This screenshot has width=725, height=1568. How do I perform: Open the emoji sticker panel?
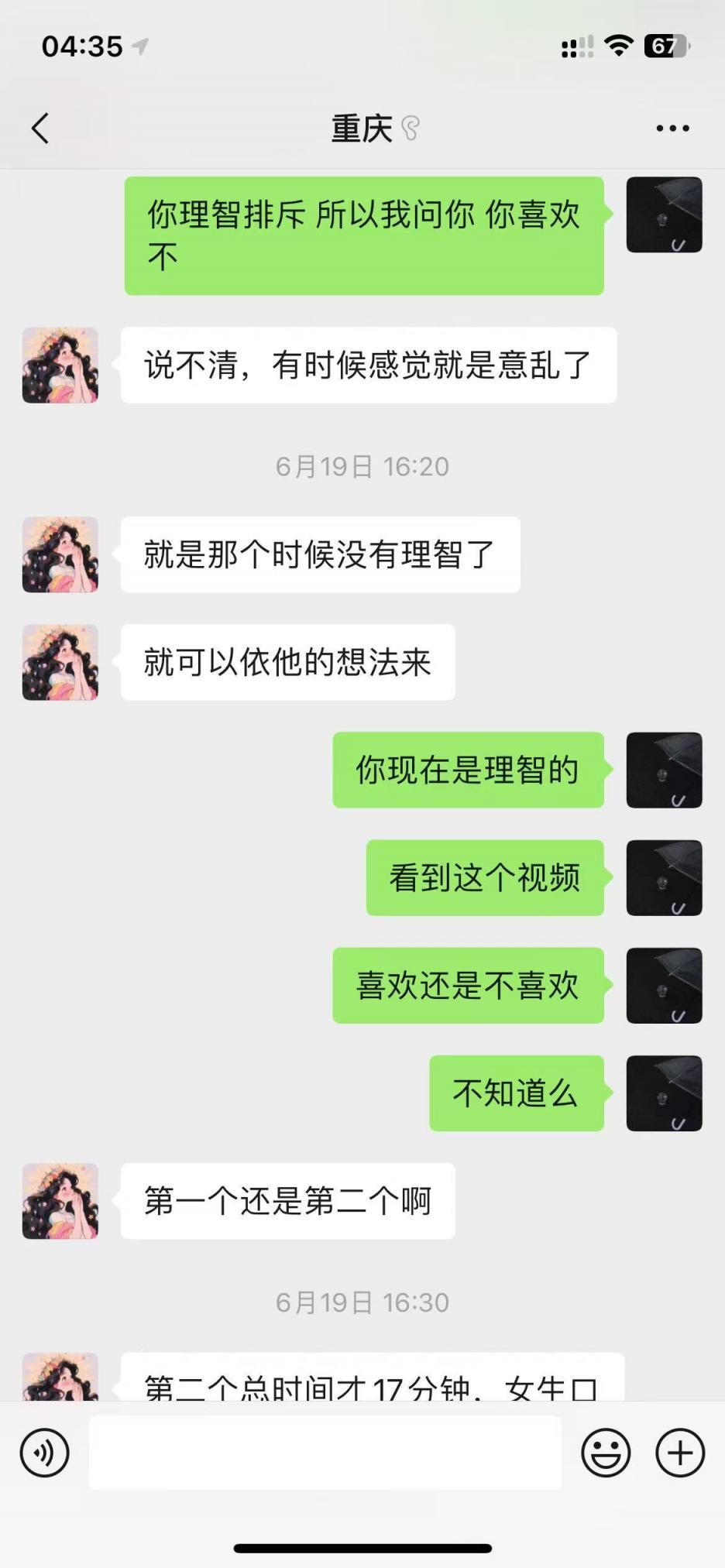606,1453
